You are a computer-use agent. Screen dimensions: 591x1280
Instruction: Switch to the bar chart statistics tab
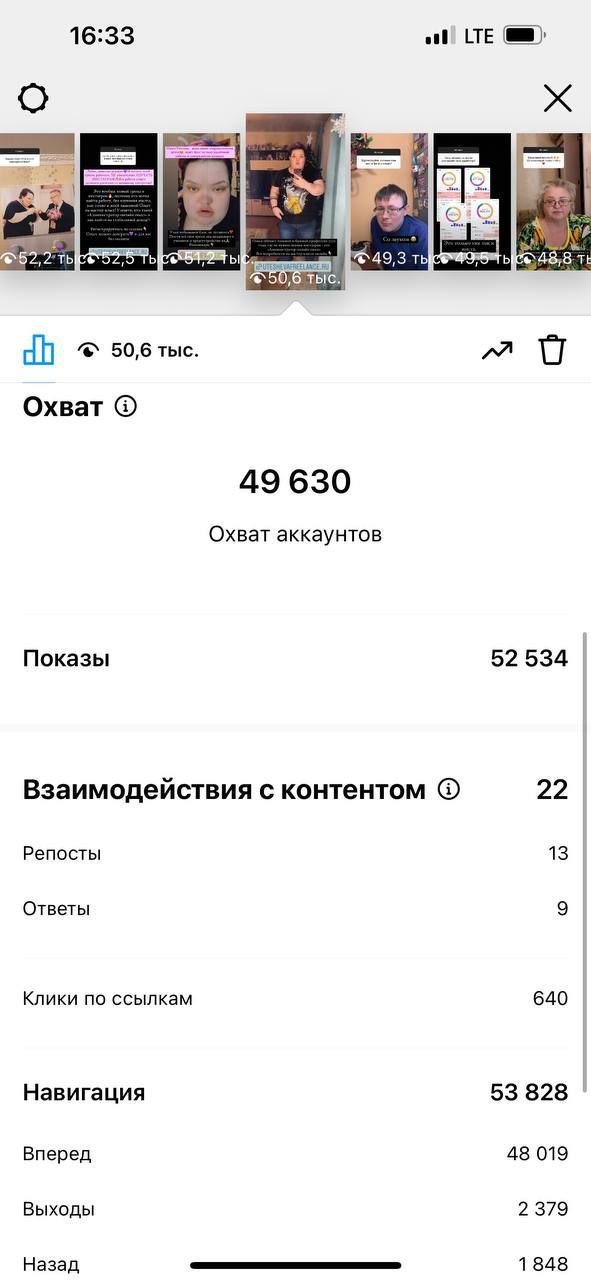39,349
